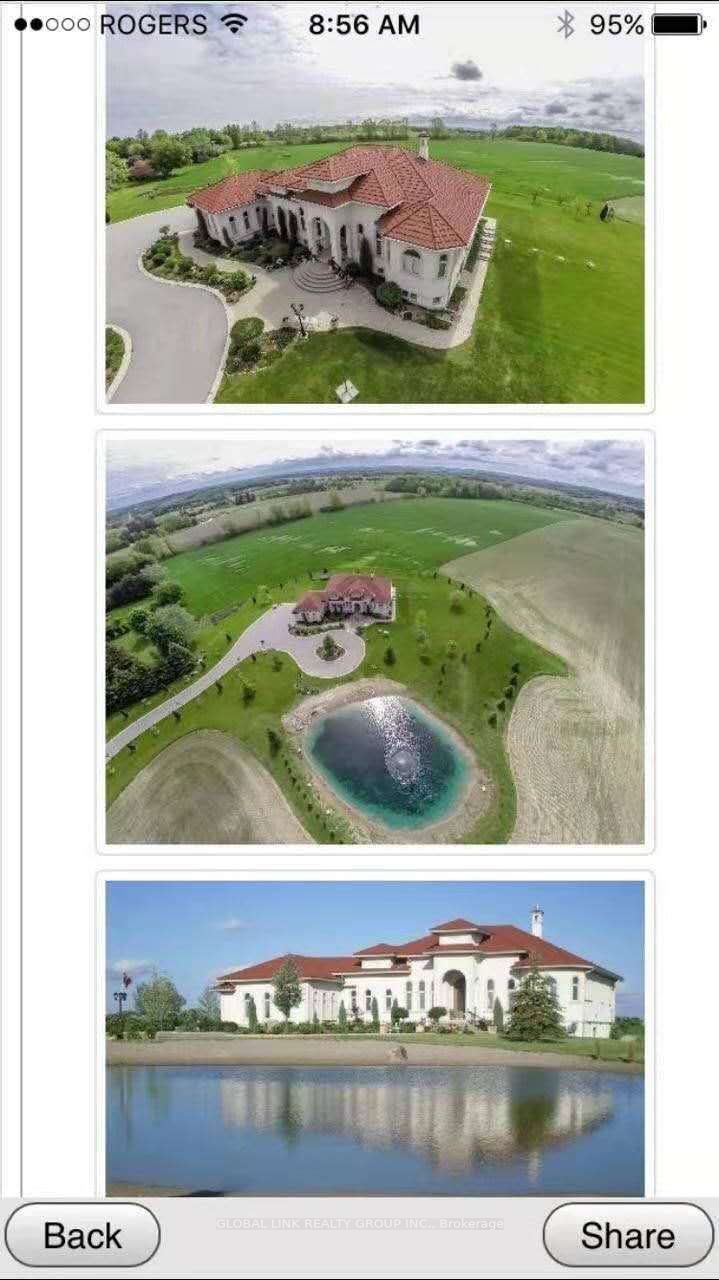The image size is (719, 1280).
Task: View the aerial photo showing the pond
Action: [375, 642]
